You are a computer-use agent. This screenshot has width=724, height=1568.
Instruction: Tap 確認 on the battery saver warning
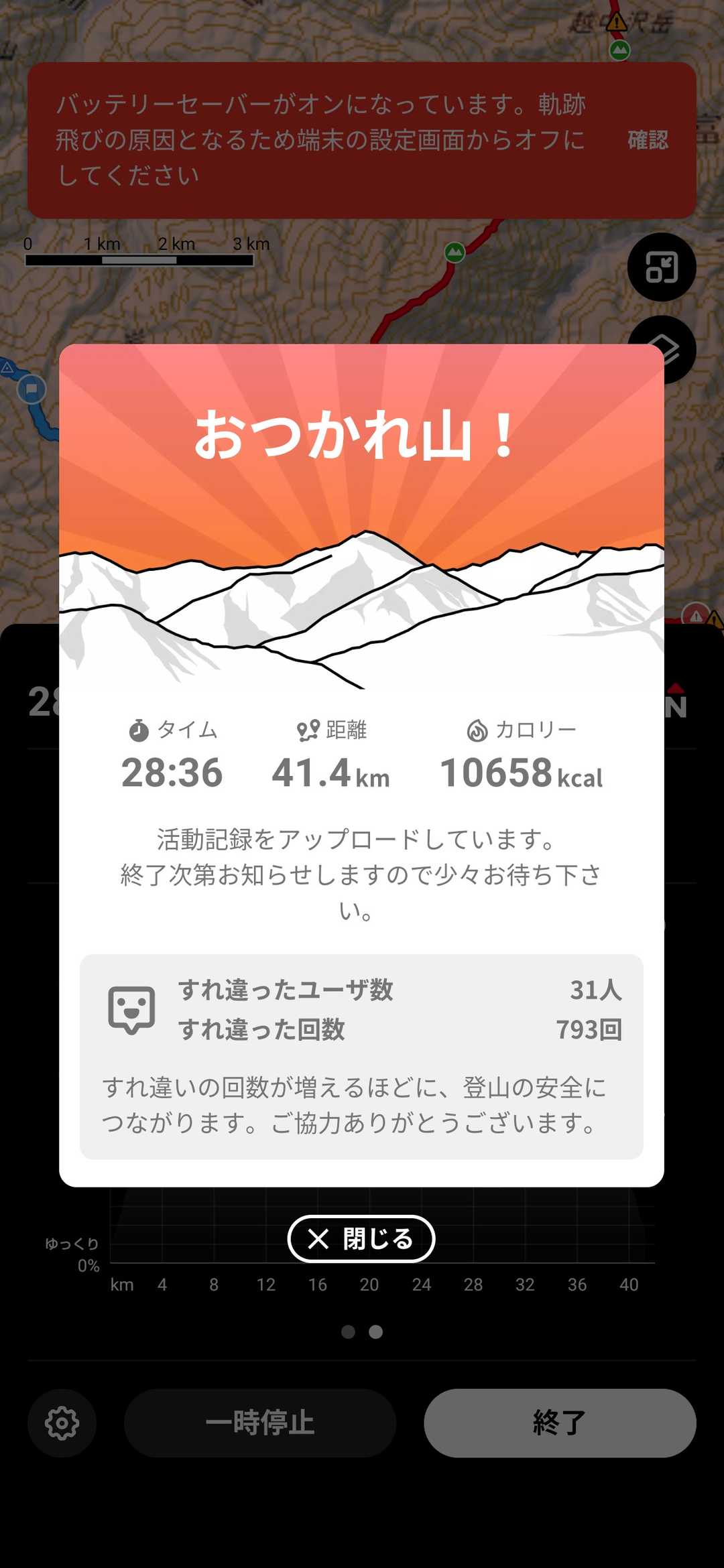tap(648, 140)
